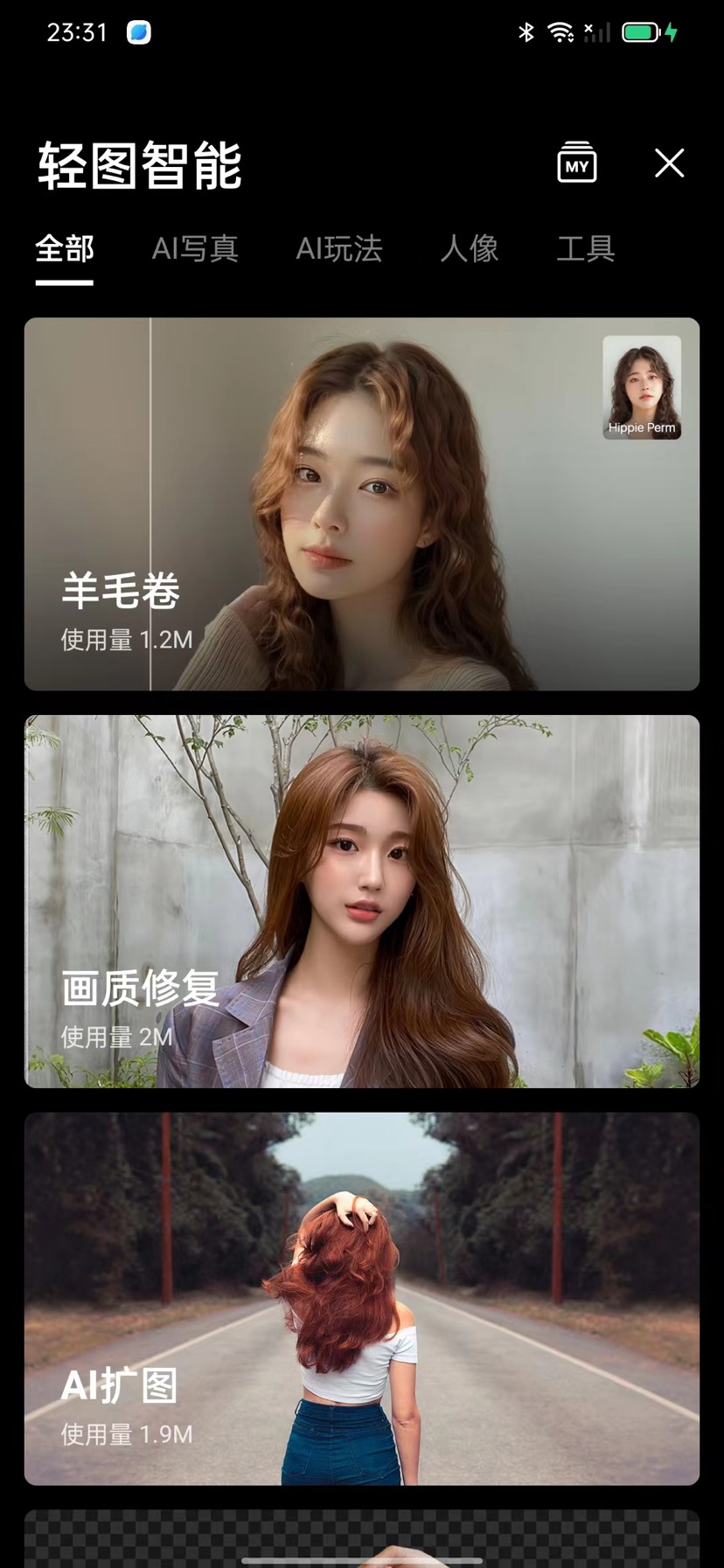Show the 工具 tab
The width and height of the screenshot is (724, 1568).
click(586, 249)
